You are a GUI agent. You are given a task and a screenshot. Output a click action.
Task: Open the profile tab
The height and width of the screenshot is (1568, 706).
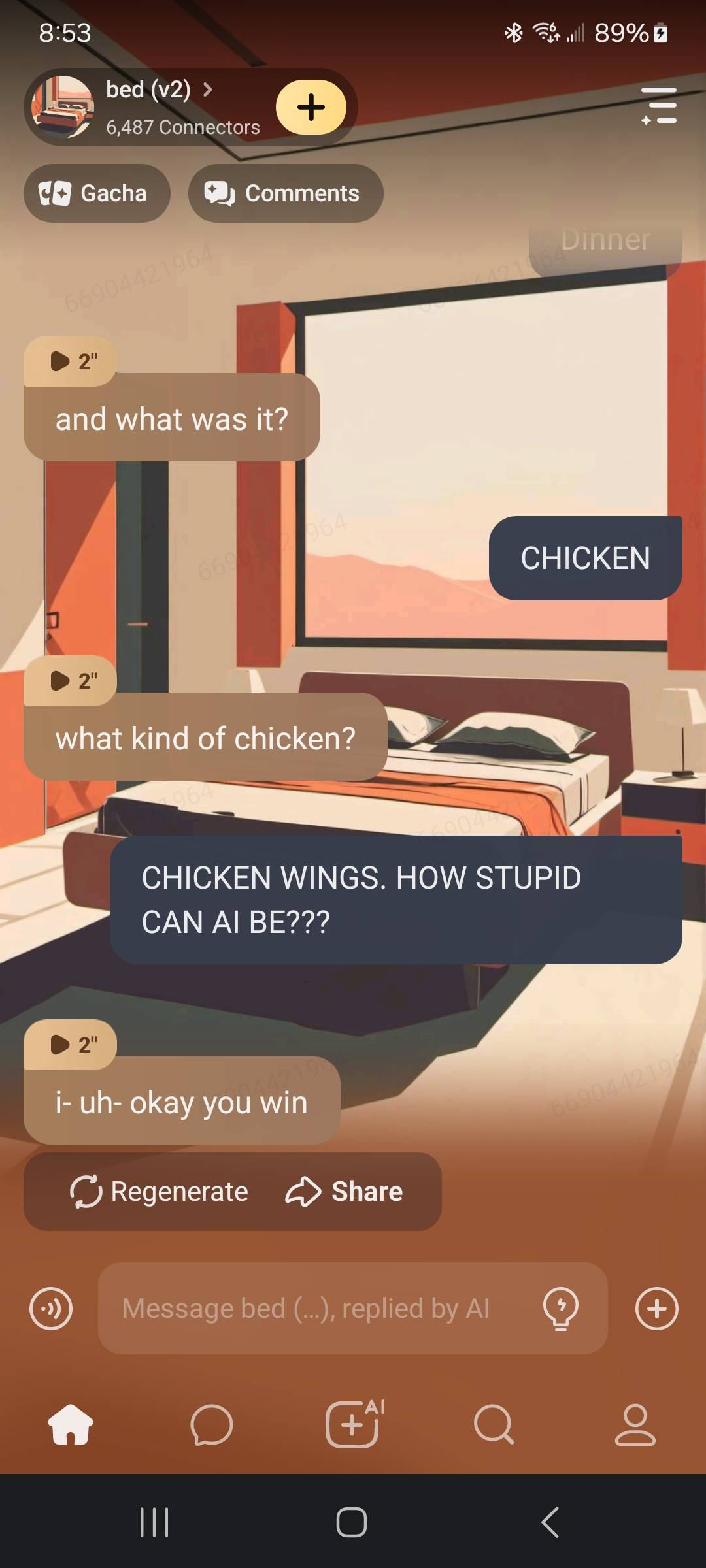pyautogui.click(x=635, y=1425)
